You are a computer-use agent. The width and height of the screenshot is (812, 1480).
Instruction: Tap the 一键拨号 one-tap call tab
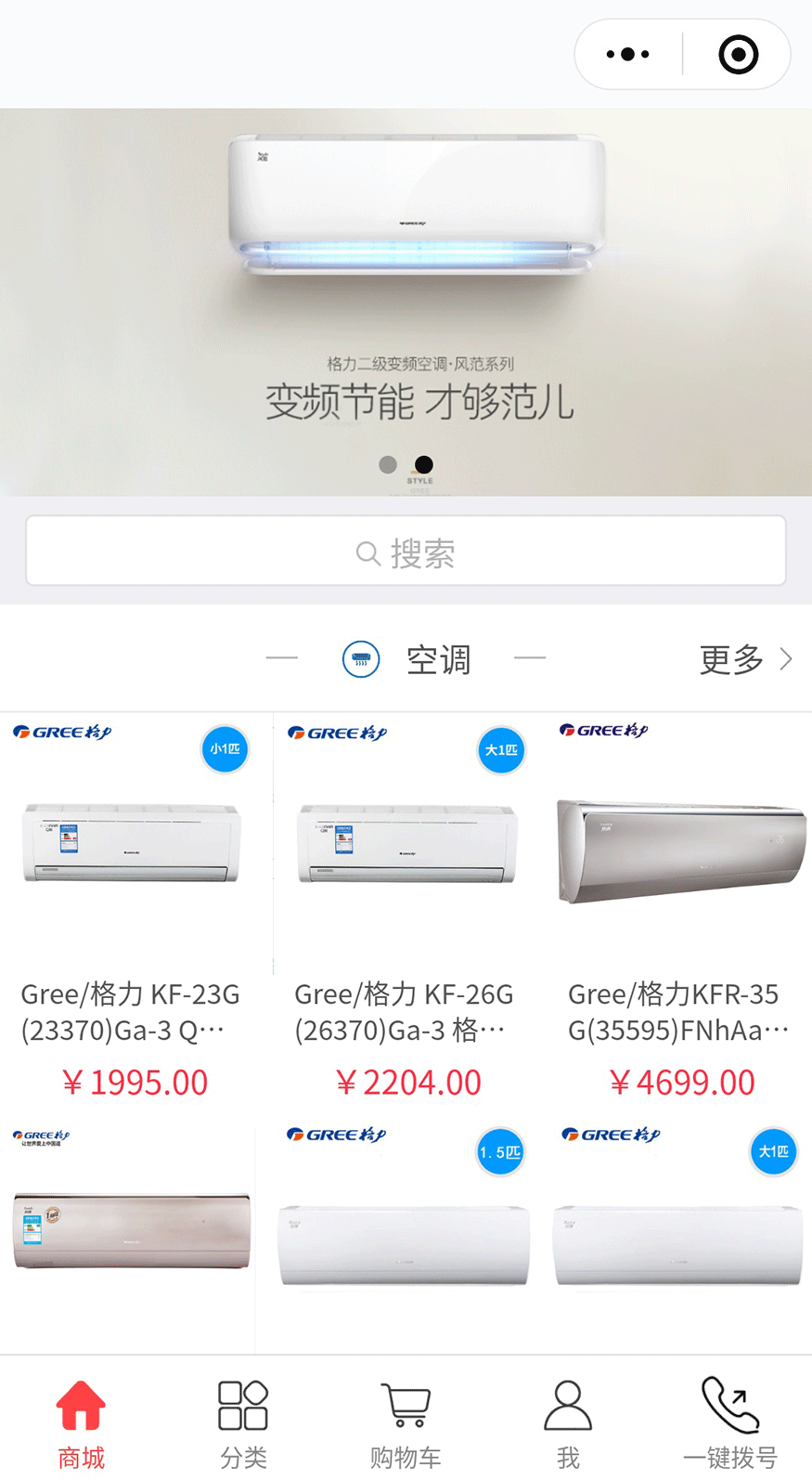[x=730, y=1422]
